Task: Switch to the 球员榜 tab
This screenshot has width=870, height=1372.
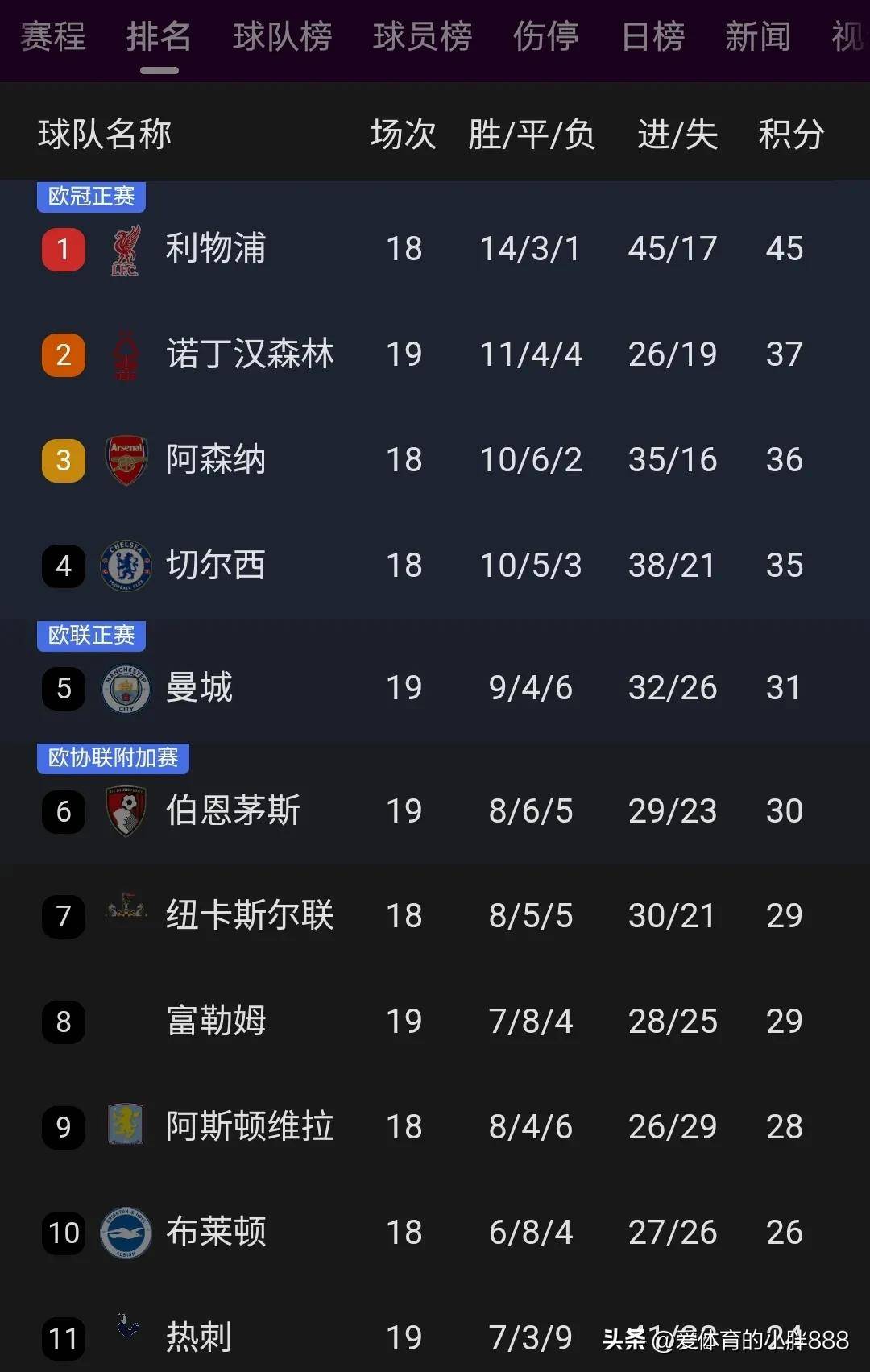Action: 421,37
